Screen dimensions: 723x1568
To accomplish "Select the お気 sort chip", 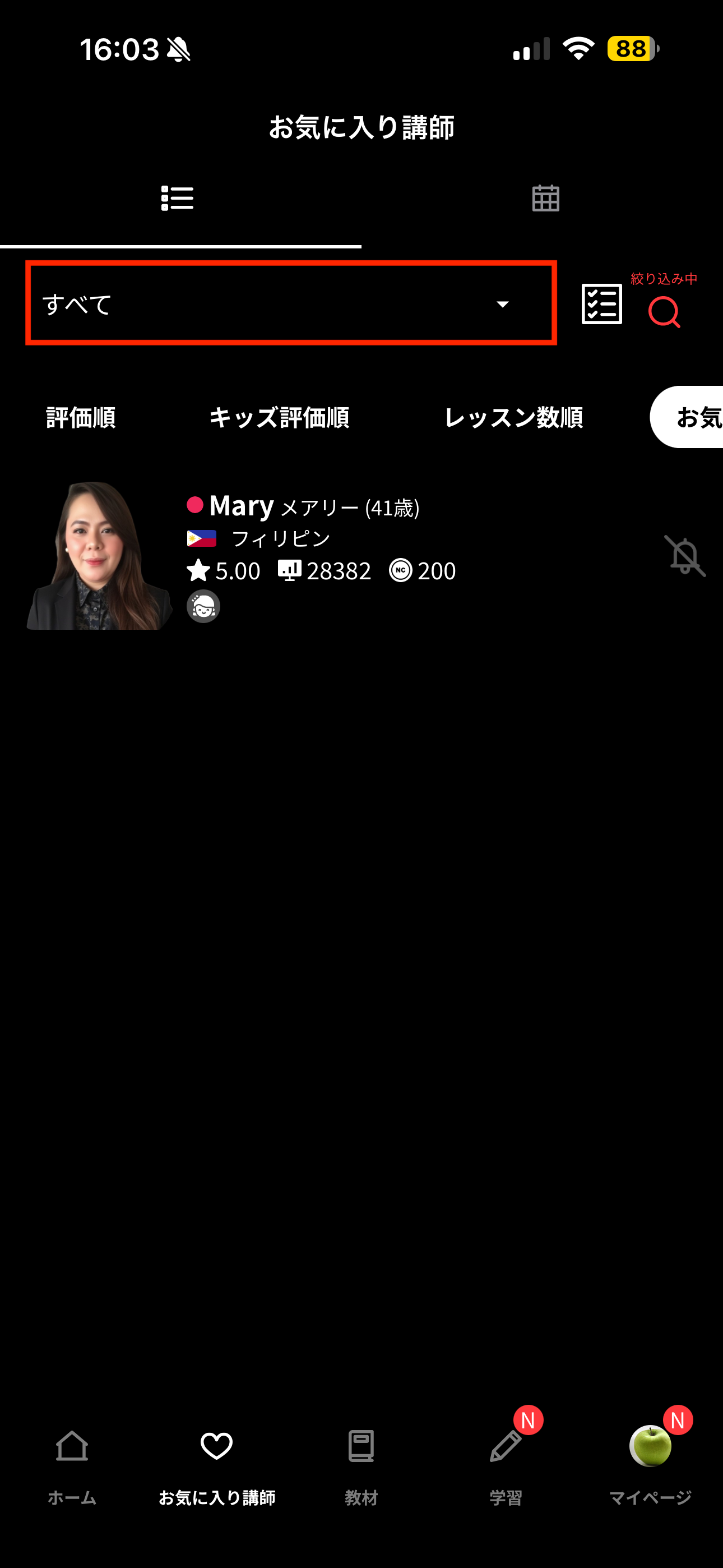I will click(694, 418).
